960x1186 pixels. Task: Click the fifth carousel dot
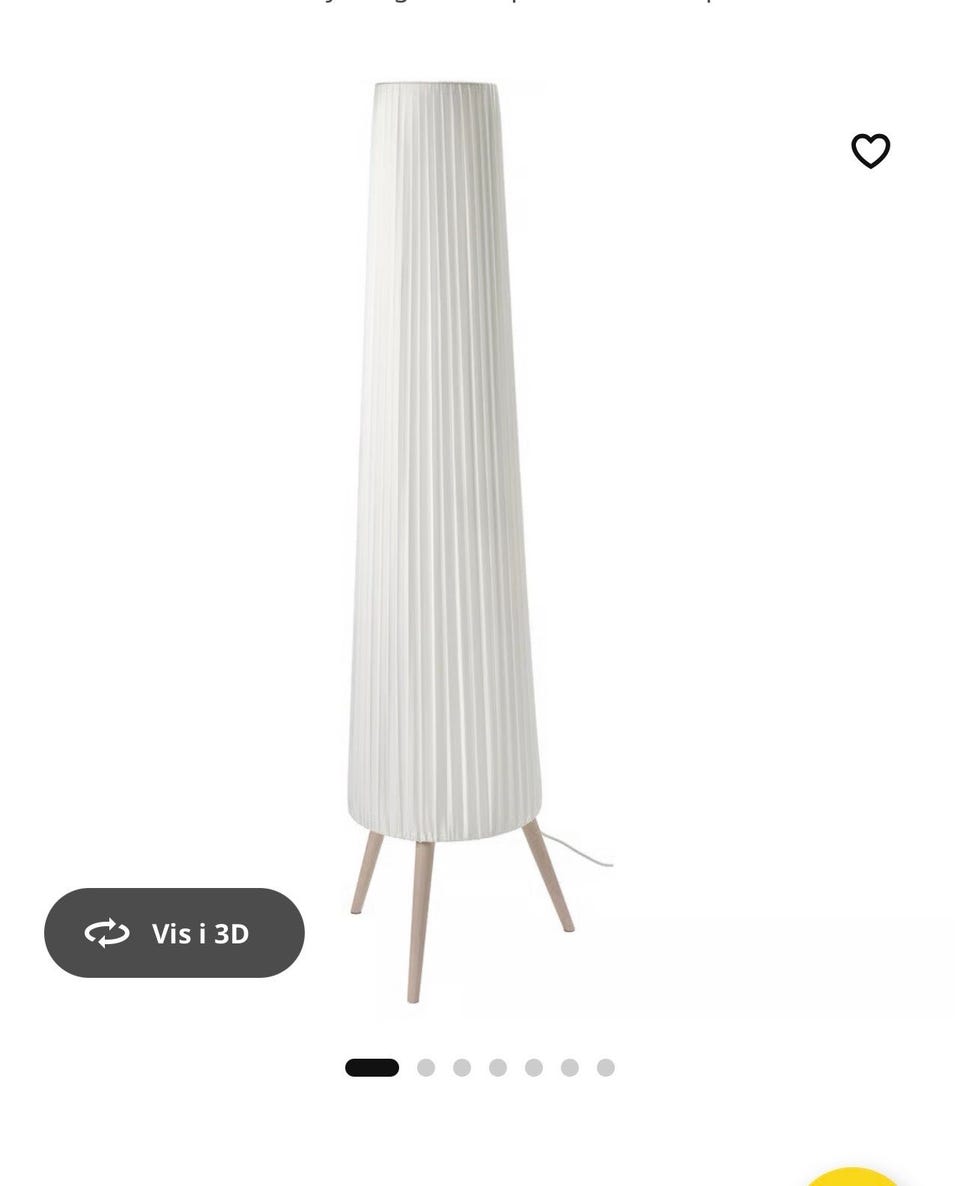tap(533, 1067)
